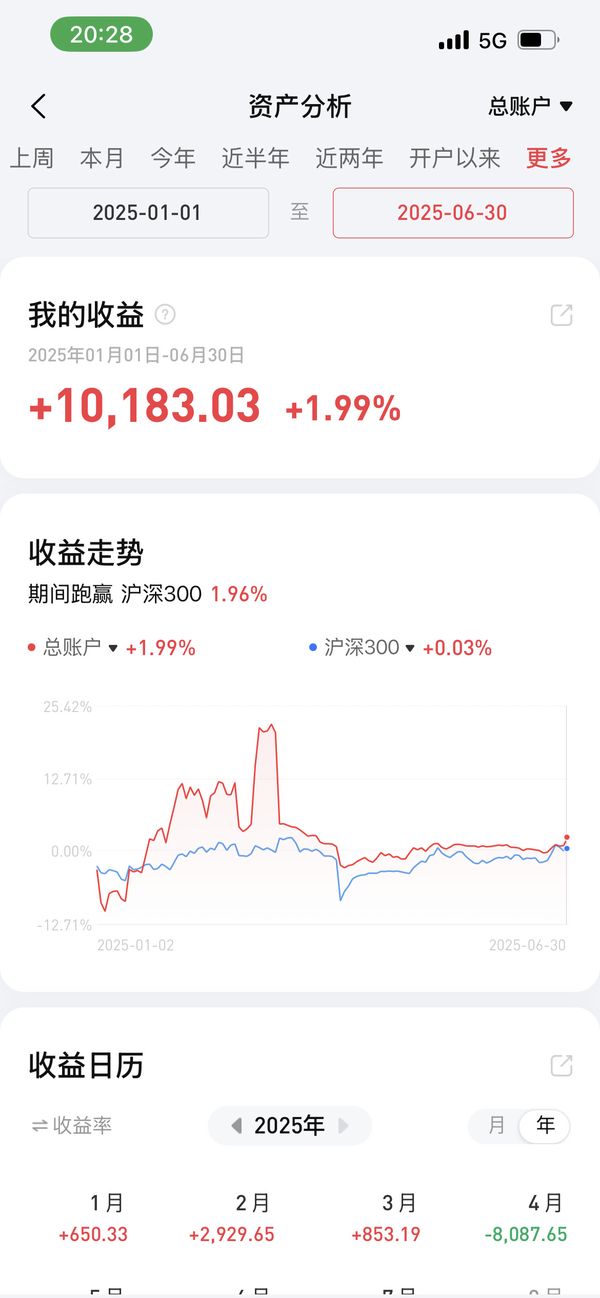Switch calendar to 年 view
This screenshot has width=600, height=1298.
pyautogui.click(x=545, y=1126)
